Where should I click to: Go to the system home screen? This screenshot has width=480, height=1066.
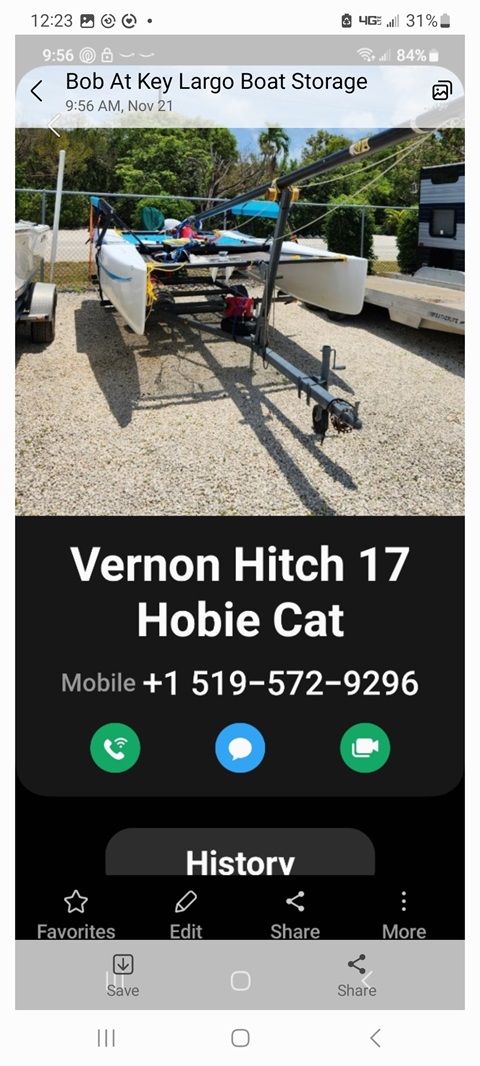(240, 1038)
